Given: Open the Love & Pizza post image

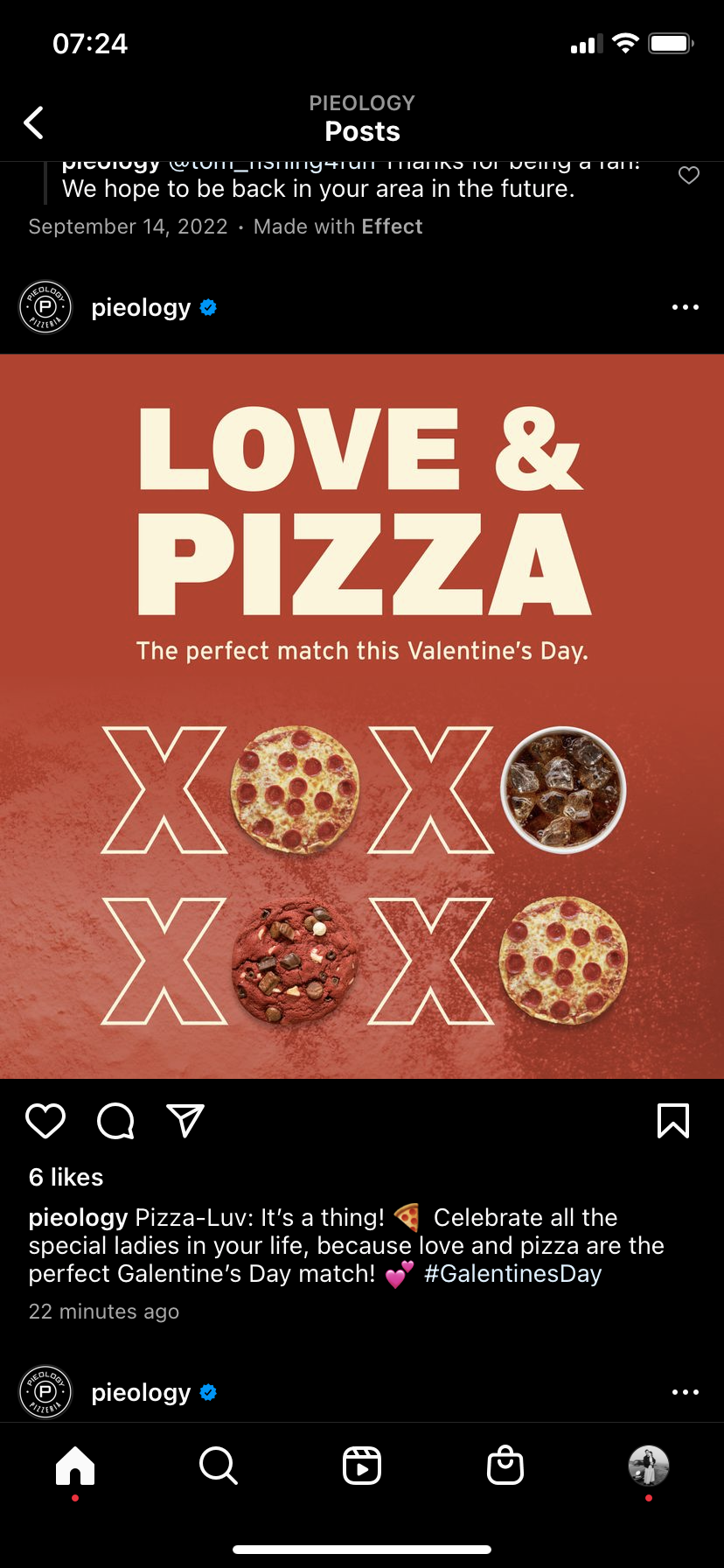Looking at the screenshot, I should [x=362, y=716].
